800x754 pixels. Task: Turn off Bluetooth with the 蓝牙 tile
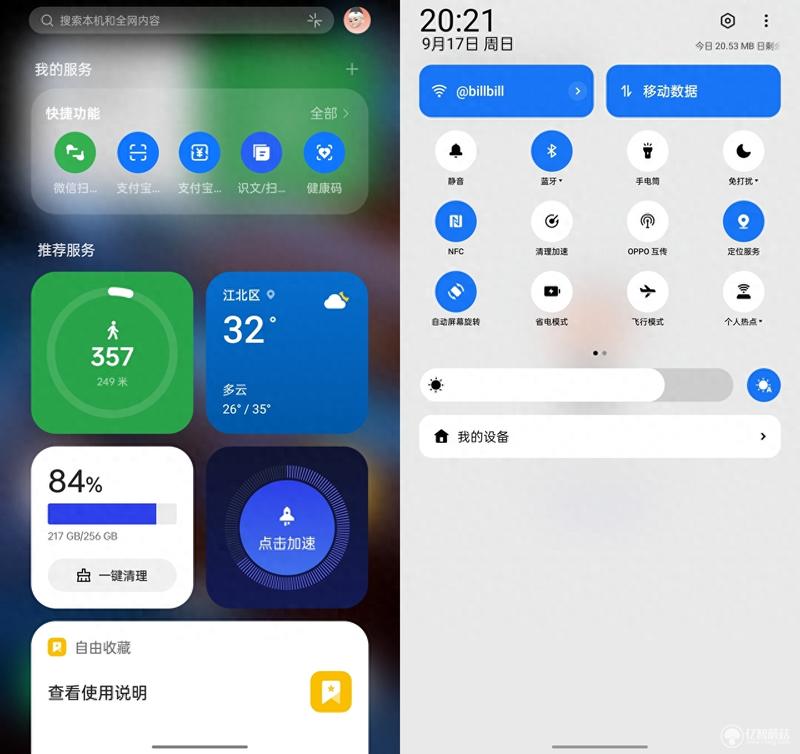(551, 151)
